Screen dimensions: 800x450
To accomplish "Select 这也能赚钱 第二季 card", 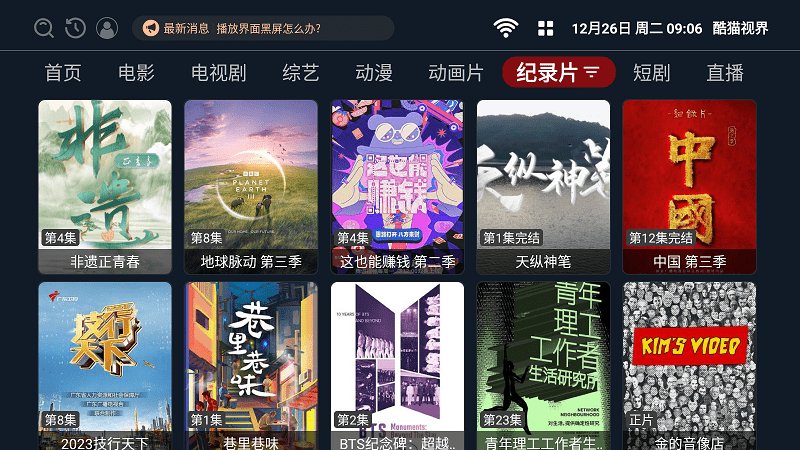I will 397,187.
